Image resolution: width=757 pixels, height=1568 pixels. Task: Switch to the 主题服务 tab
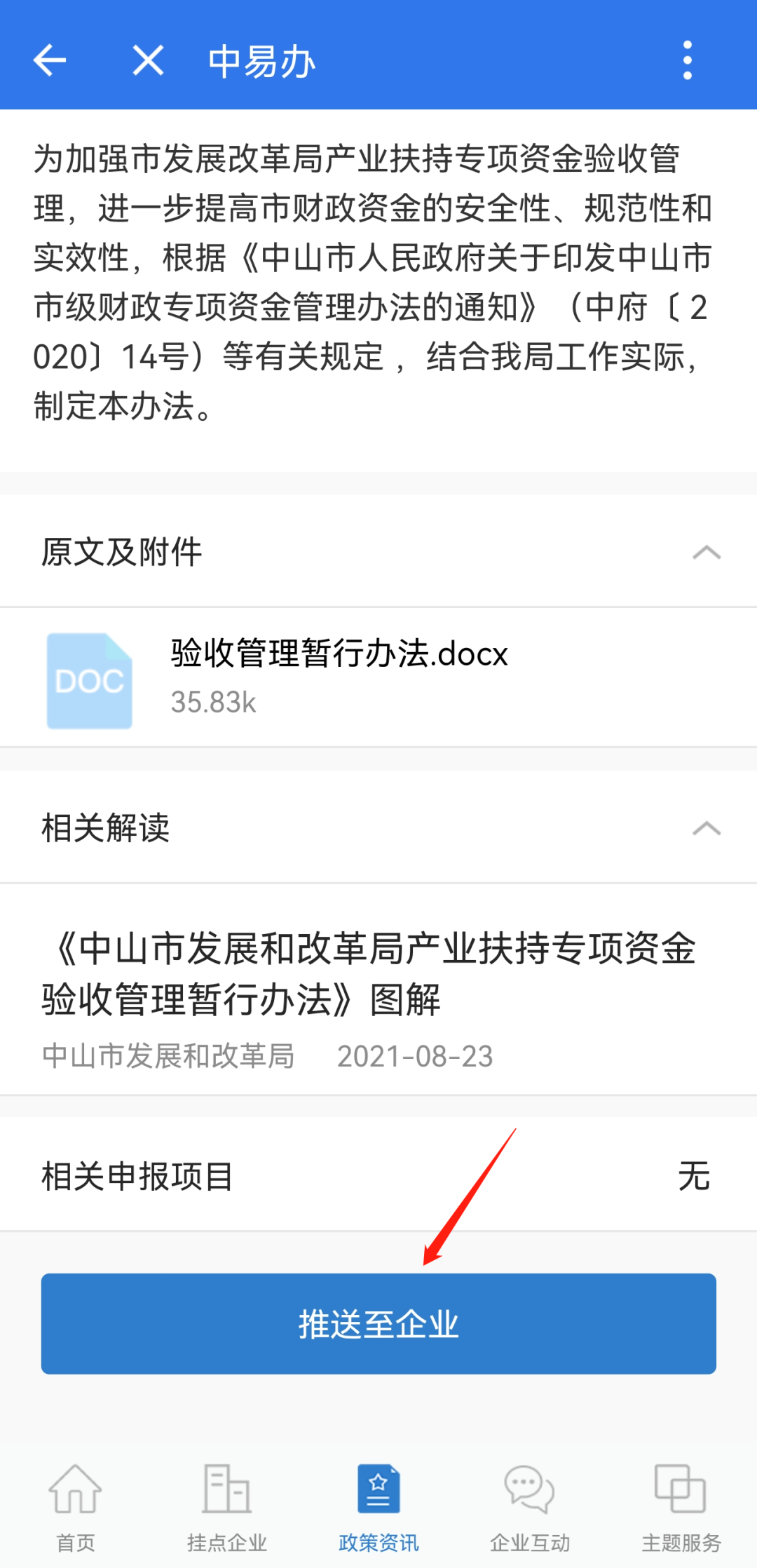point(681,1501)
